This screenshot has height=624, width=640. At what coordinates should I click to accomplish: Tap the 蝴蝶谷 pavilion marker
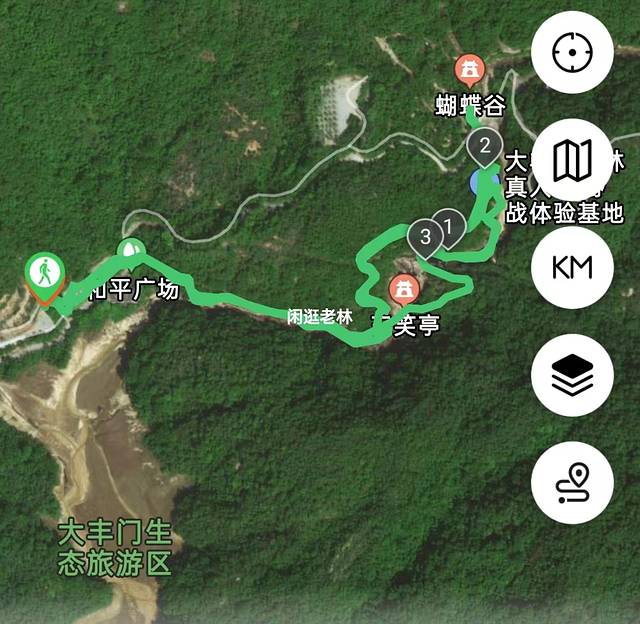[467, 70]
